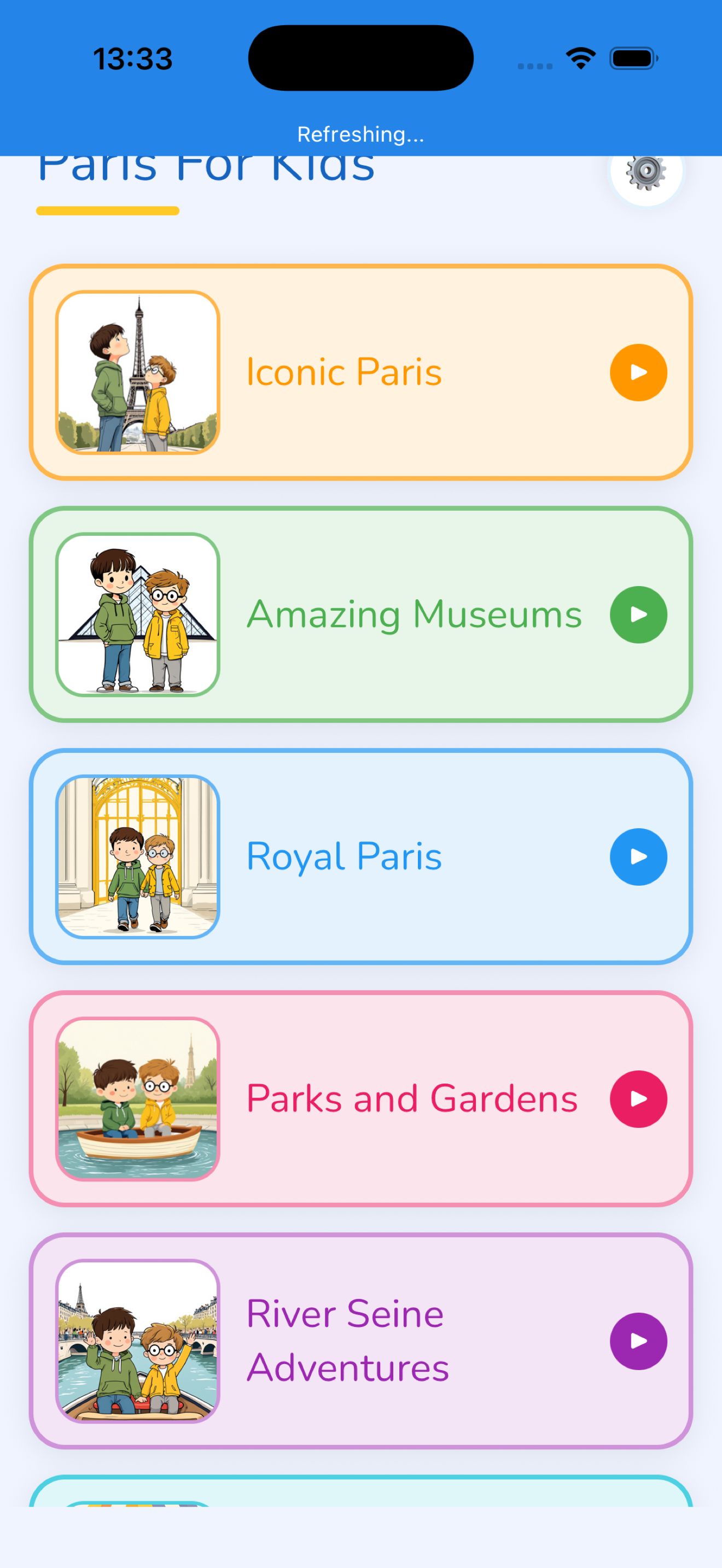This screenshot has width=722, height=1568.
Task: Open the settings gear icon
Action: click(x=646, y=172)
